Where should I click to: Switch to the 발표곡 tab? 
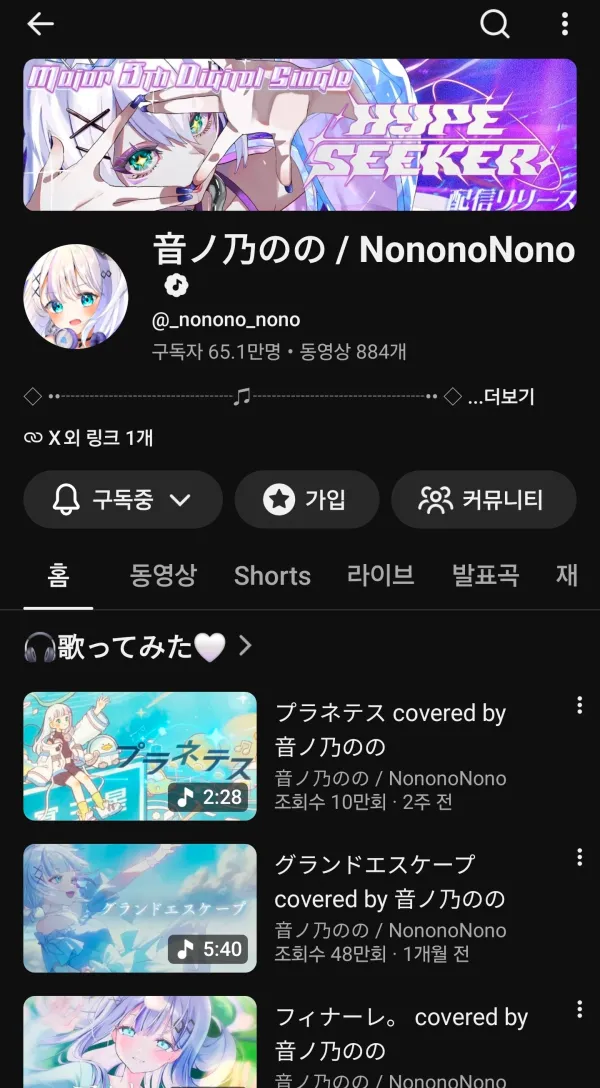coord(486,575)
